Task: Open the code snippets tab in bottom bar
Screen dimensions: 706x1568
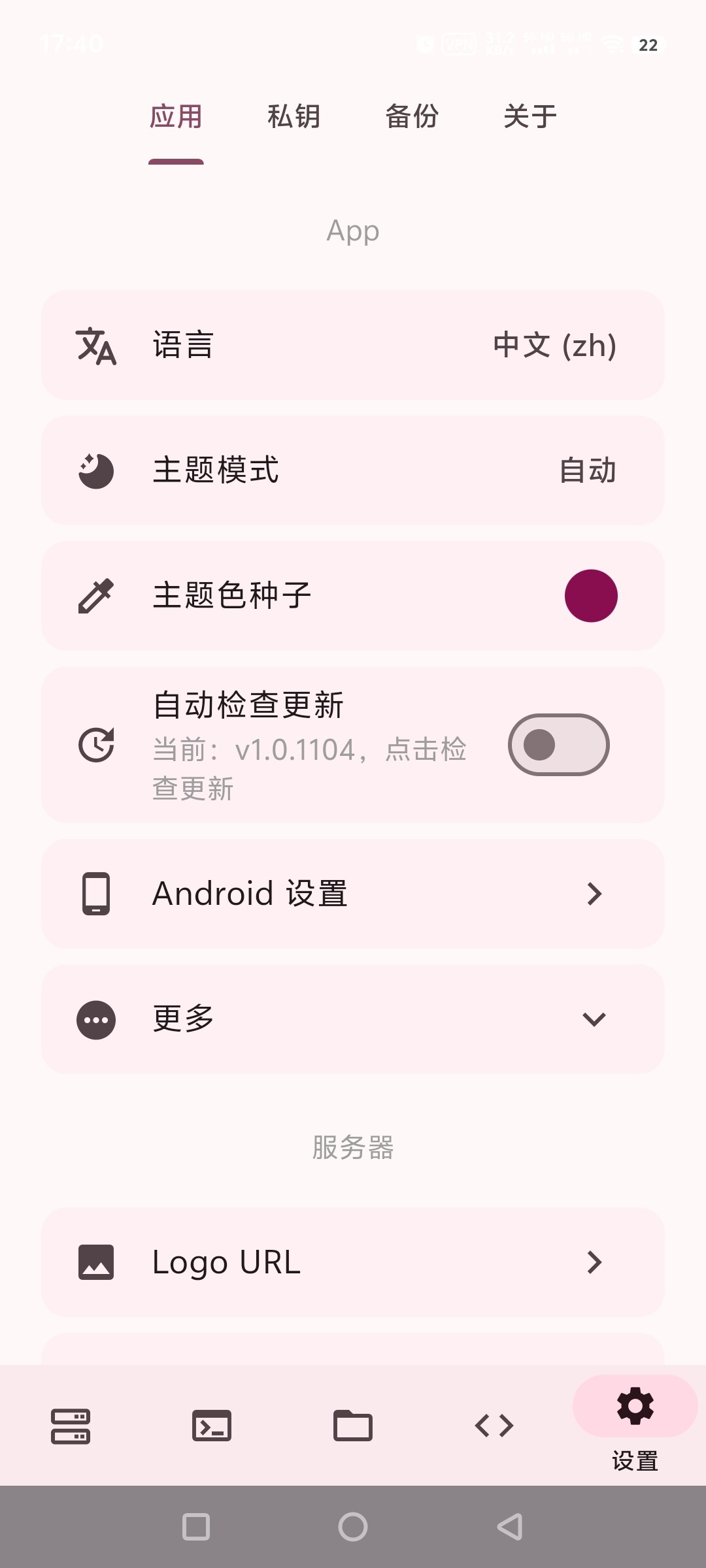Action: pos(494,1426)
